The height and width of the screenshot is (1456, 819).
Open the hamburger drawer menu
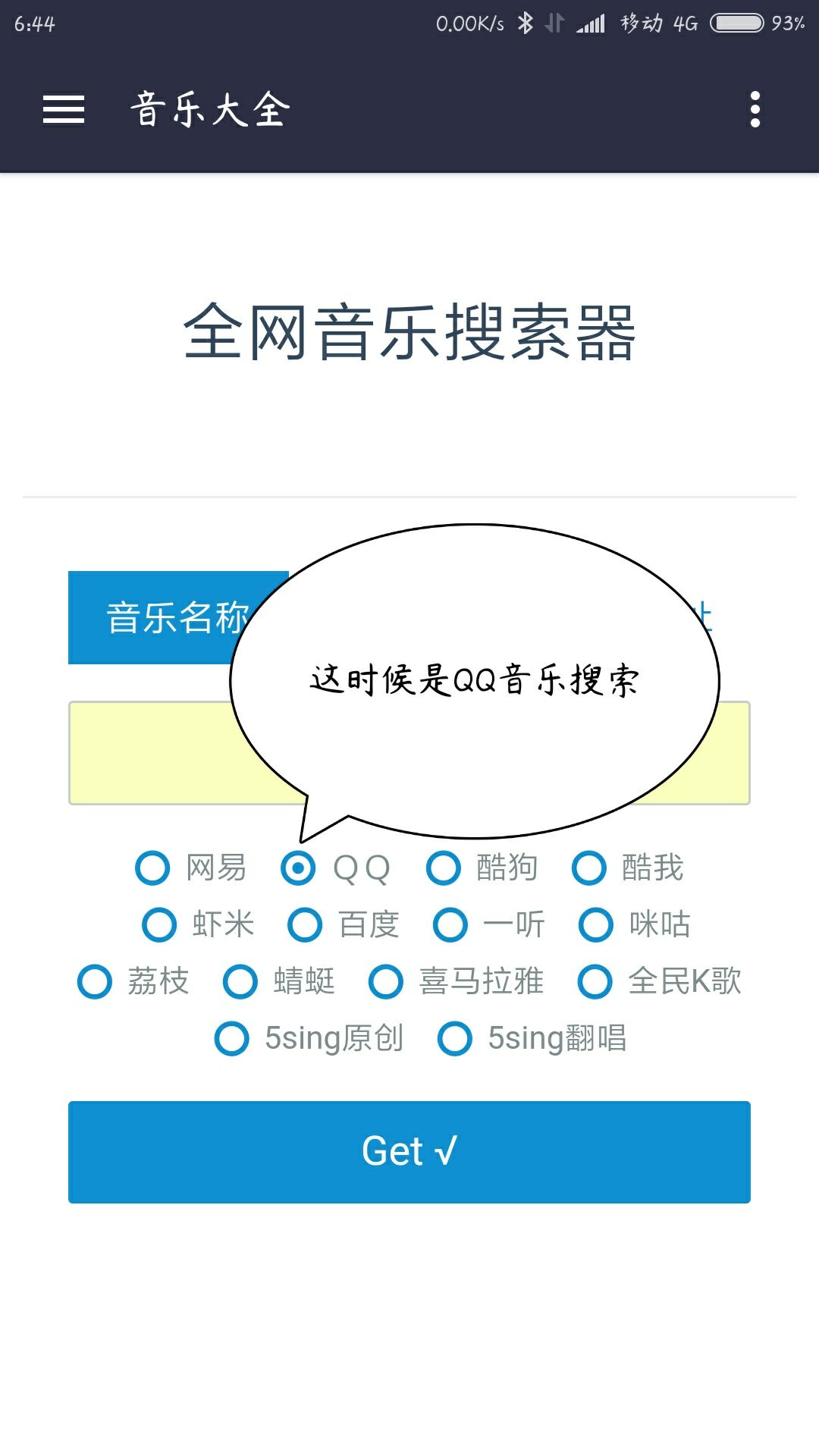pos(64,109)
